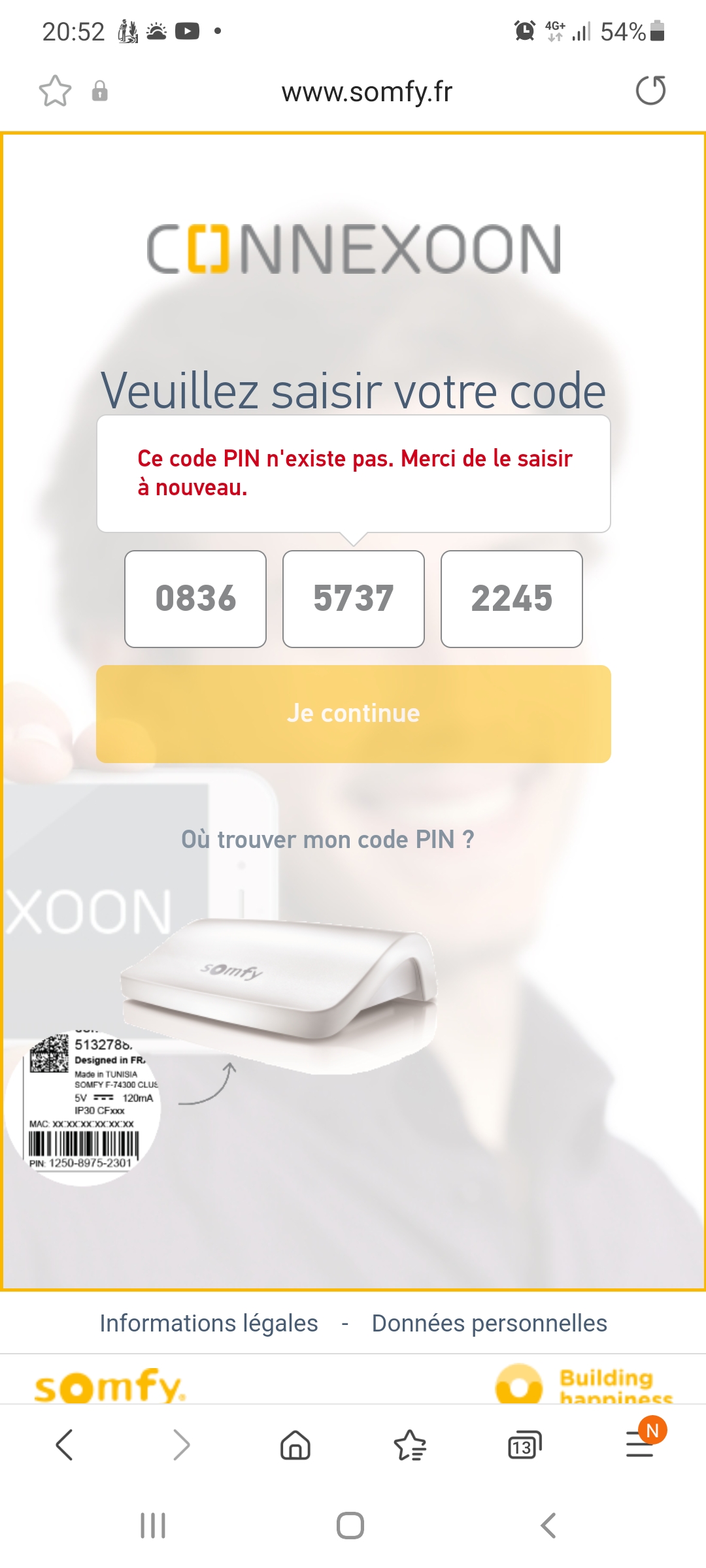Open Informations légales
706x1568 pixels.
coord(209,1323)
